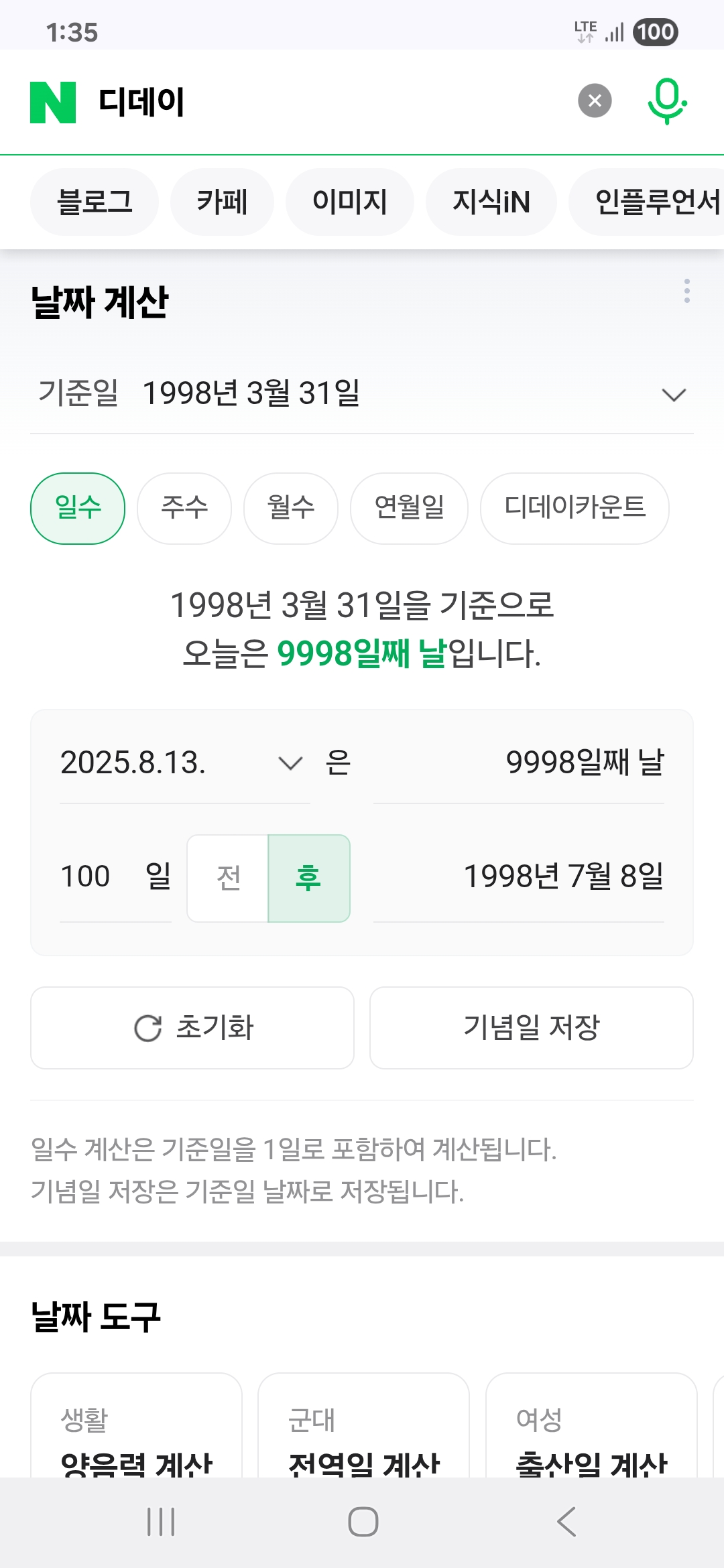Screen dimensions: 724x1568
Task: Open the Naver N logo home
Action: tap(53, 103)
